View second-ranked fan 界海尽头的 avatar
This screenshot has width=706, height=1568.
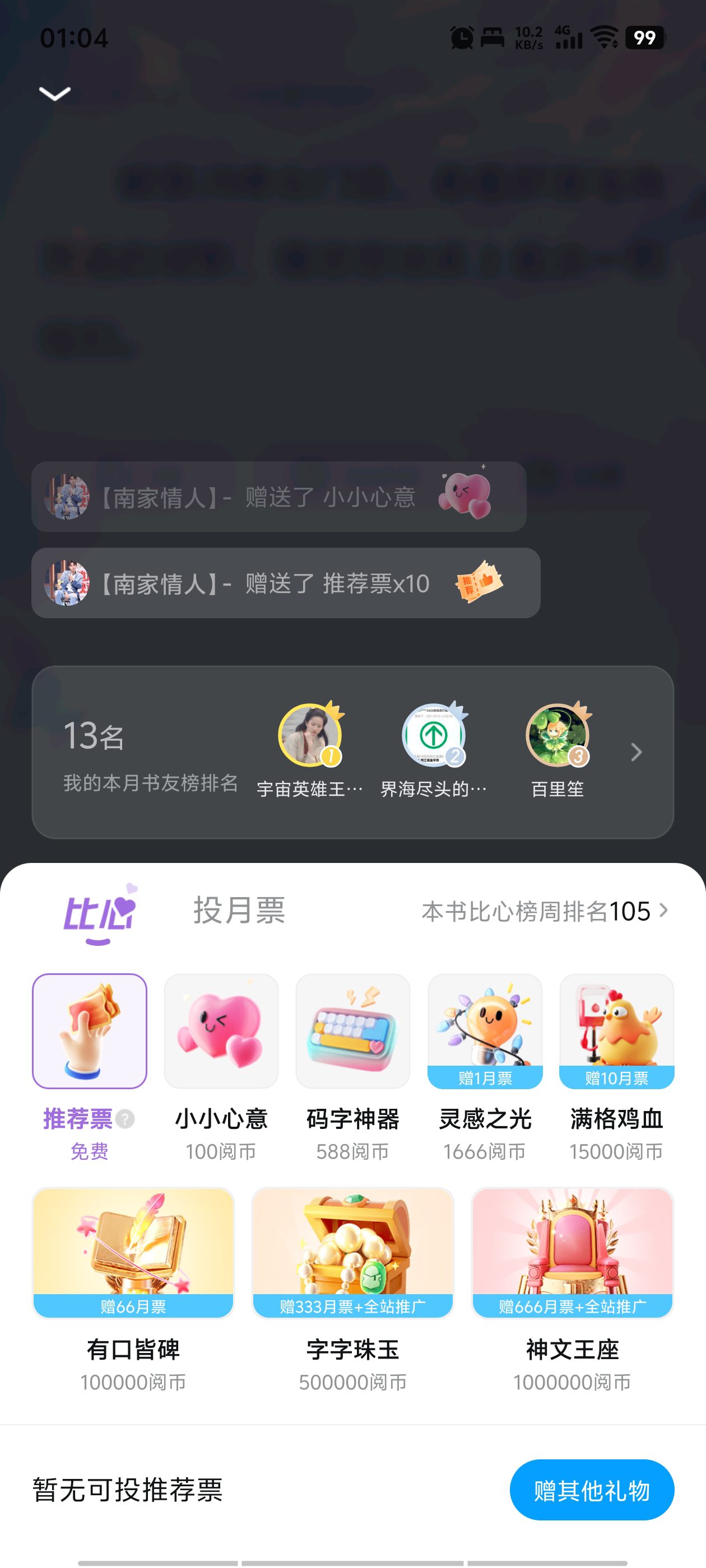434,735
